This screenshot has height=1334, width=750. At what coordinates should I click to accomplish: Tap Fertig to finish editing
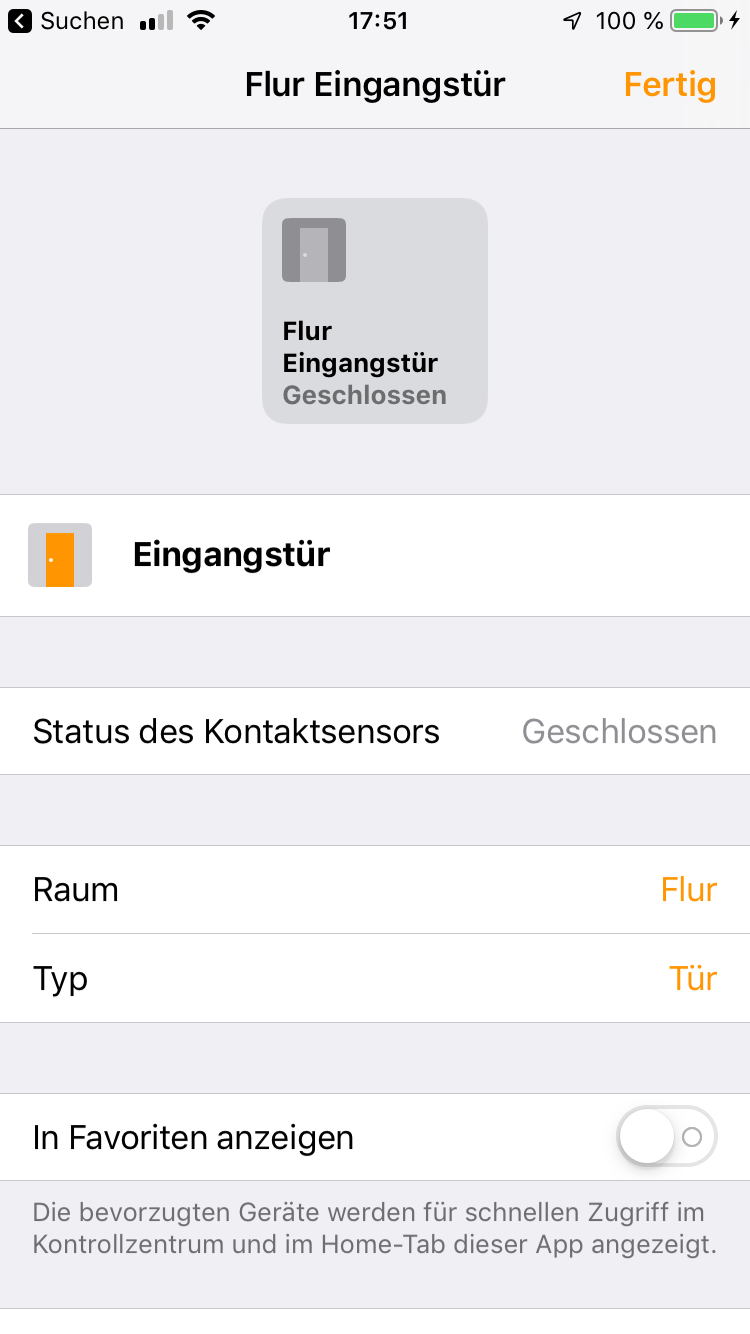coord(669,85)
